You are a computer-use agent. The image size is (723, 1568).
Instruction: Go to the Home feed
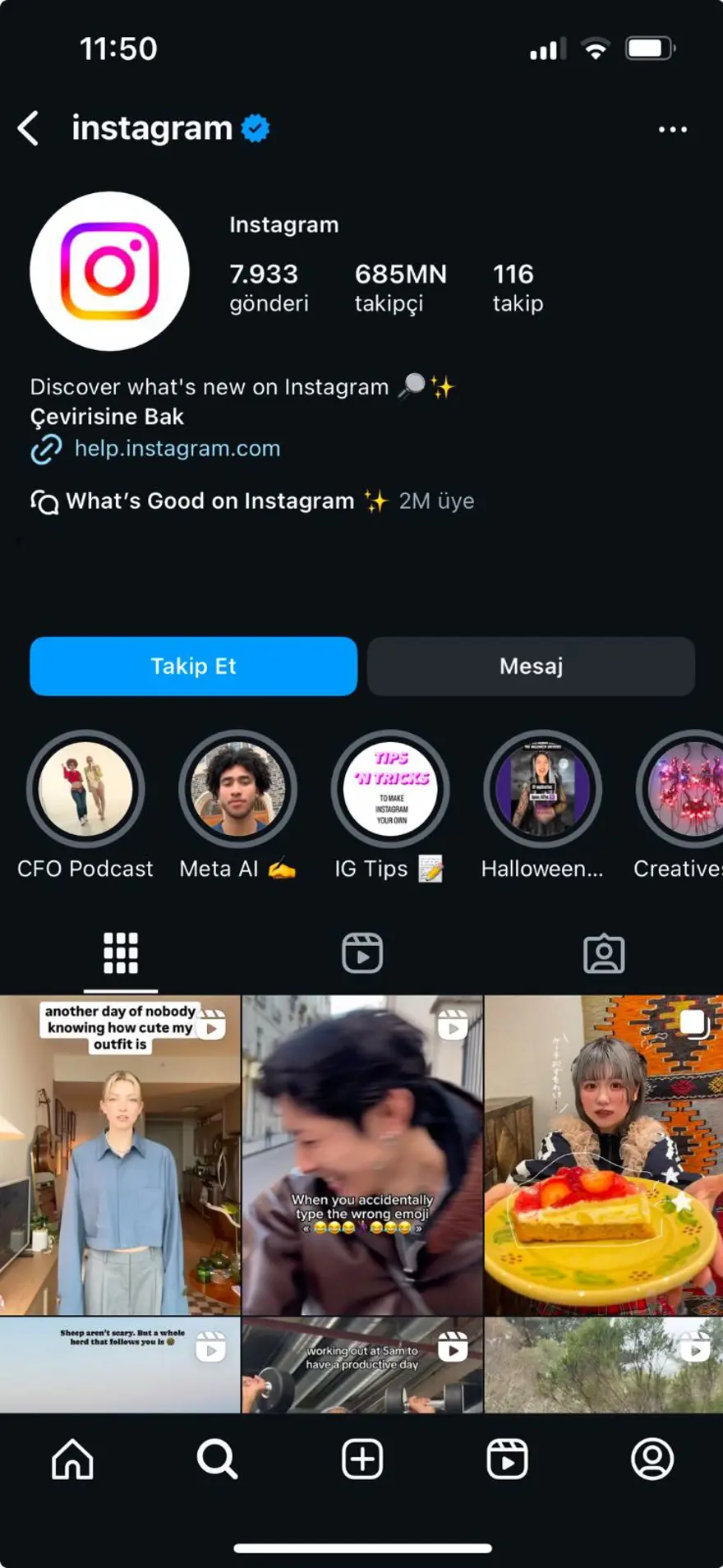(72, 1460)
